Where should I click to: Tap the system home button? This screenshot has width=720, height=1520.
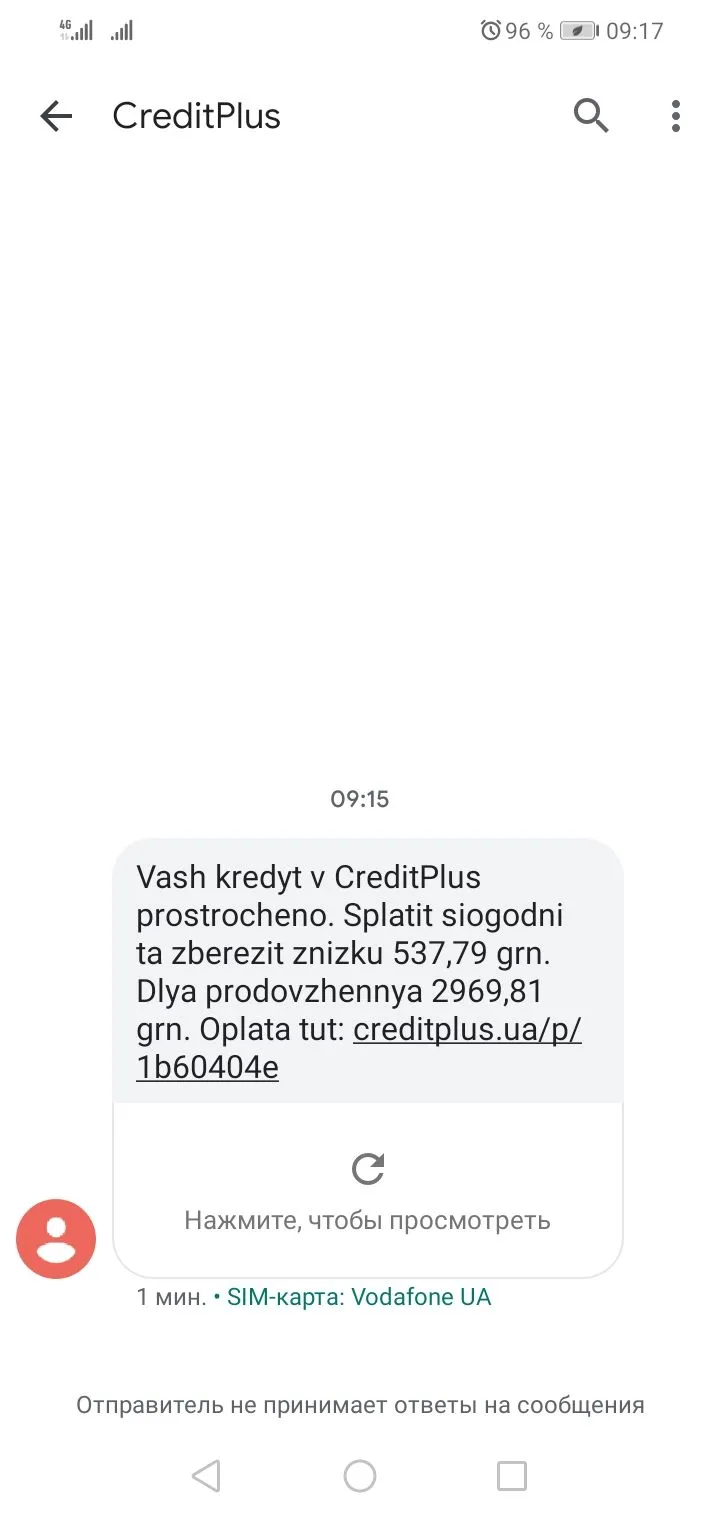pyautogui.click(x=360, y=1475)
